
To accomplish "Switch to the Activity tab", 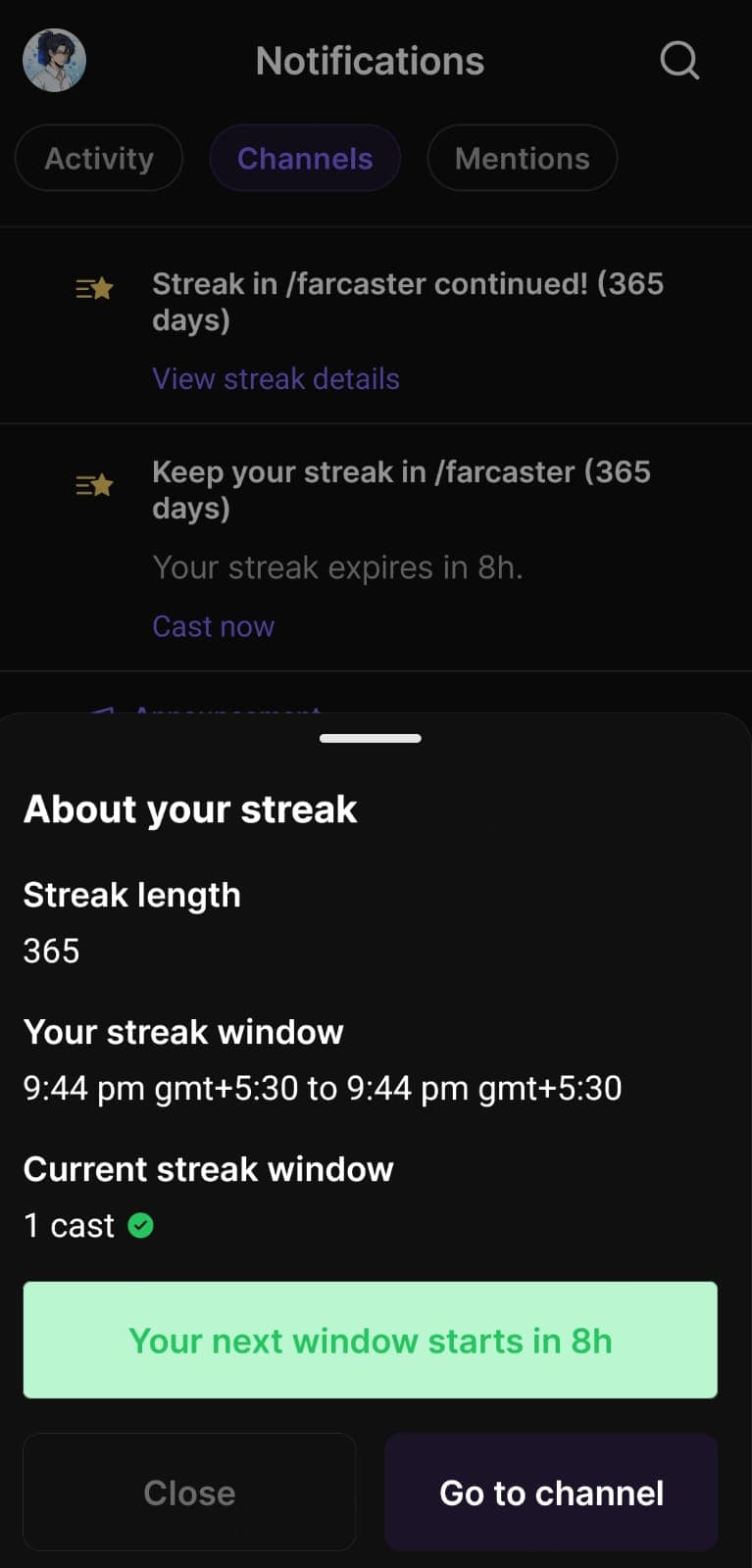I will (99, 158).
